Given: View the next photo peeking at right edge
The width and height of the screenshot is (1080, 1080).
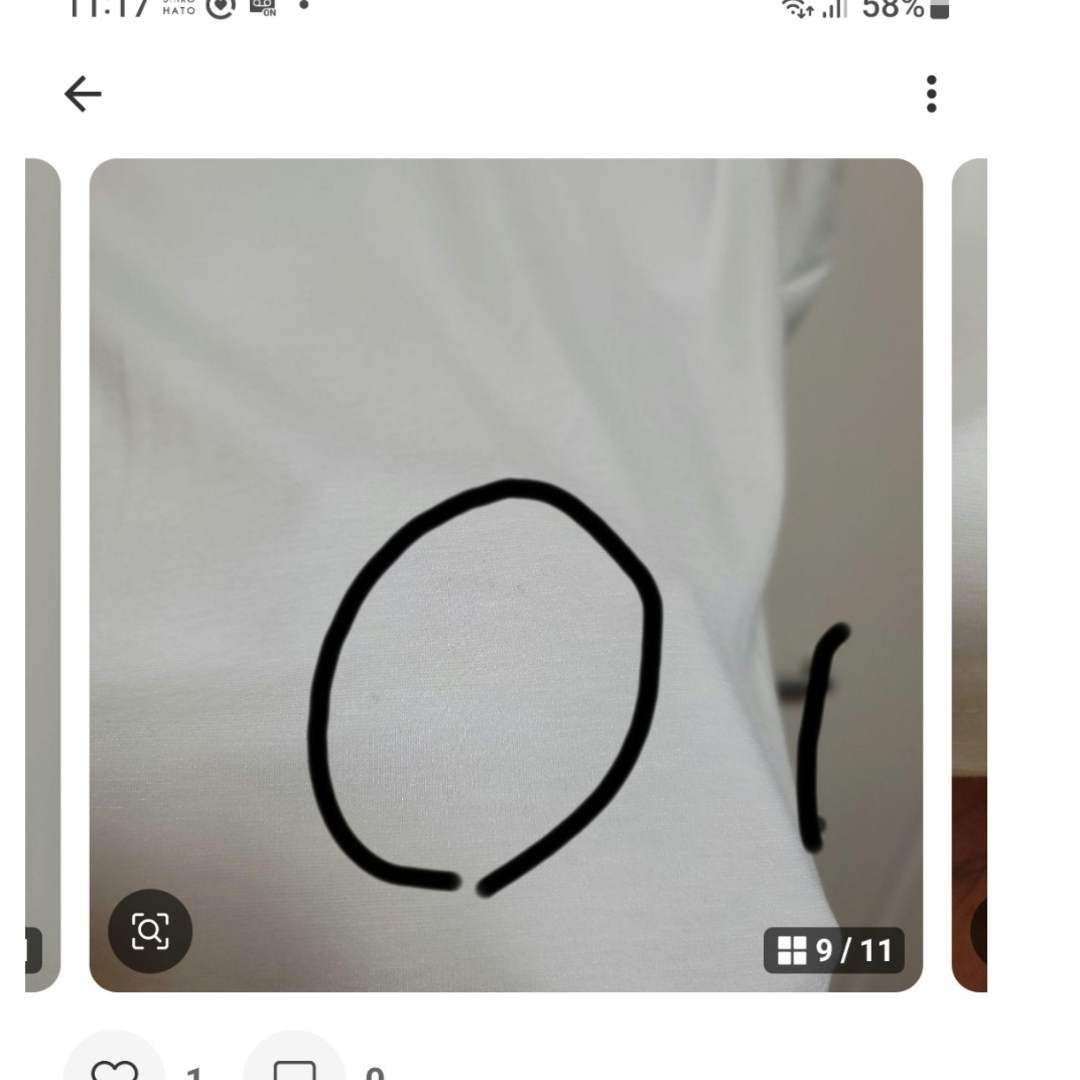Looking at the screenshot, I should pyautogui.click(x=968, y=575).
